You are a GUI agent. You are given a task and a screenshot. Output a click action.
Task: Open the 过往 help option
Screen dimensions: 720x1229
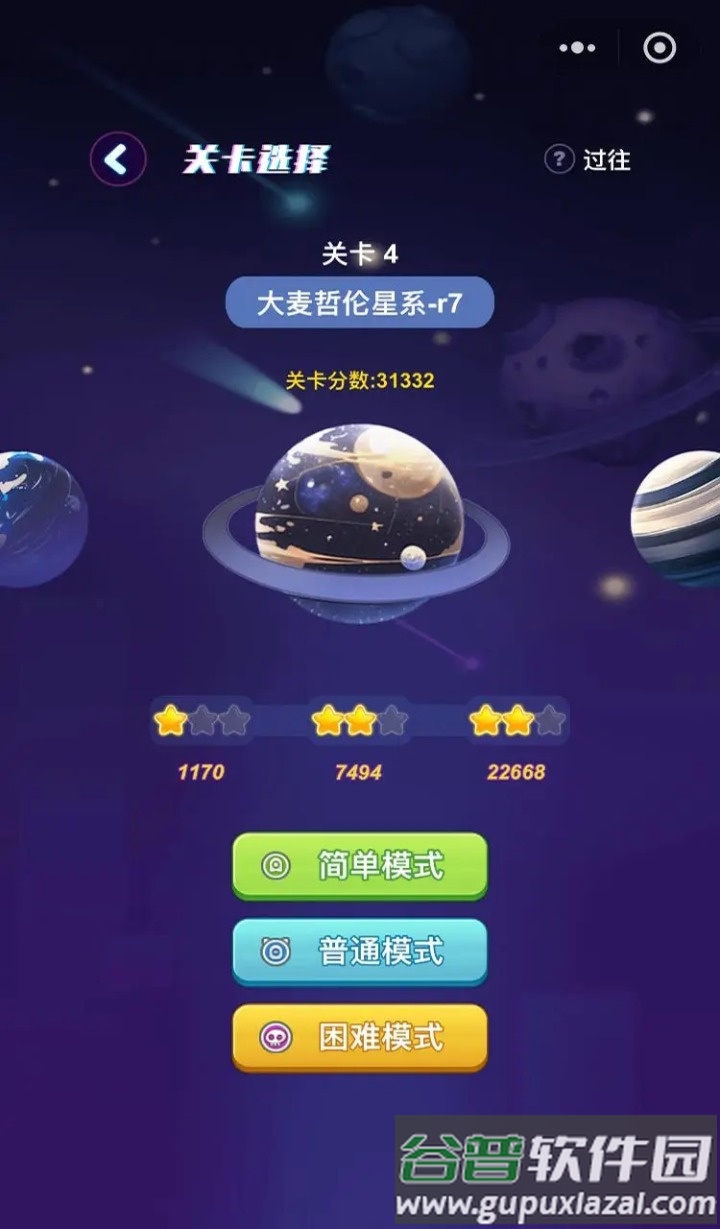pyautogui.click(x=588, y=159)
